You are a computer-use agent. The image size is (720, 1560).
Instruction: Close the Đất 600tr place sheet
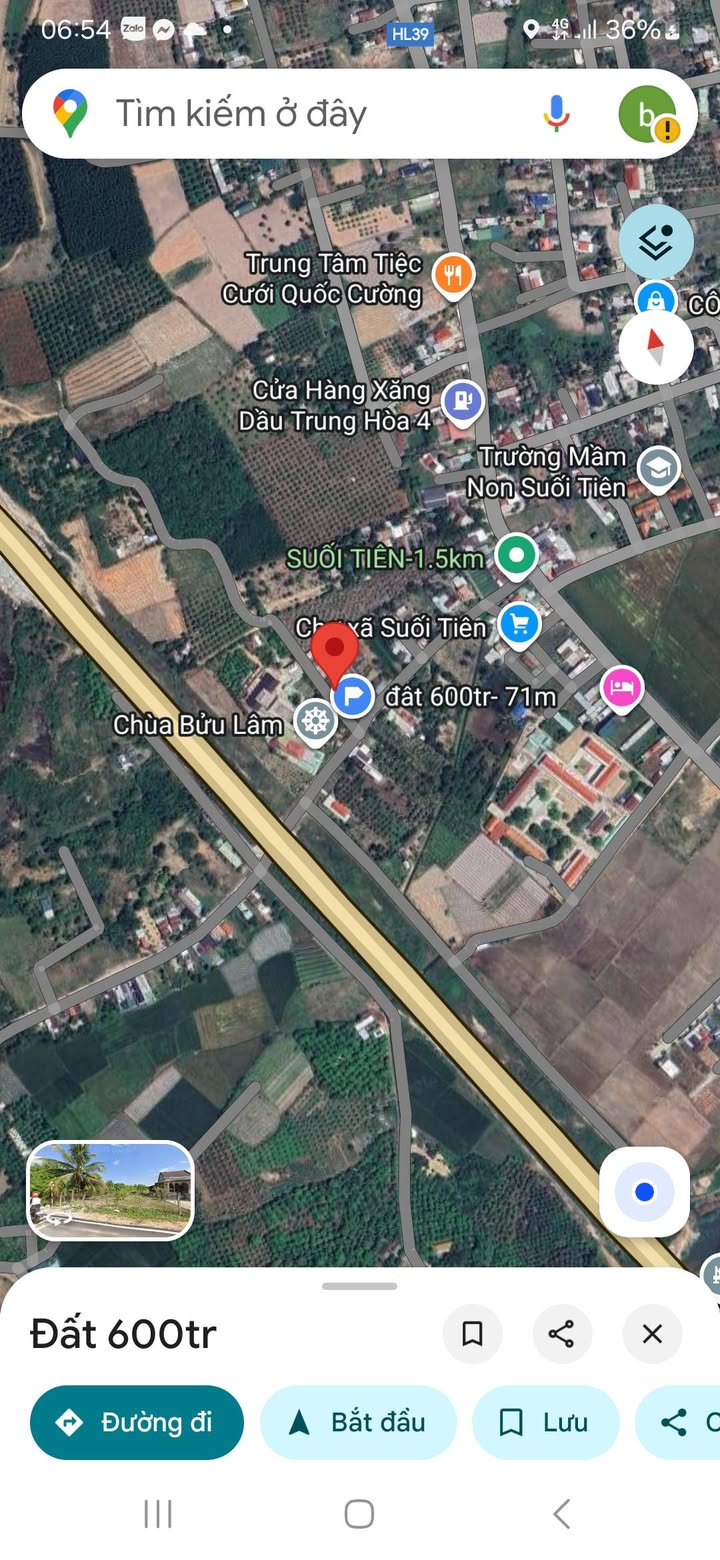click(x=652, y=1333)
